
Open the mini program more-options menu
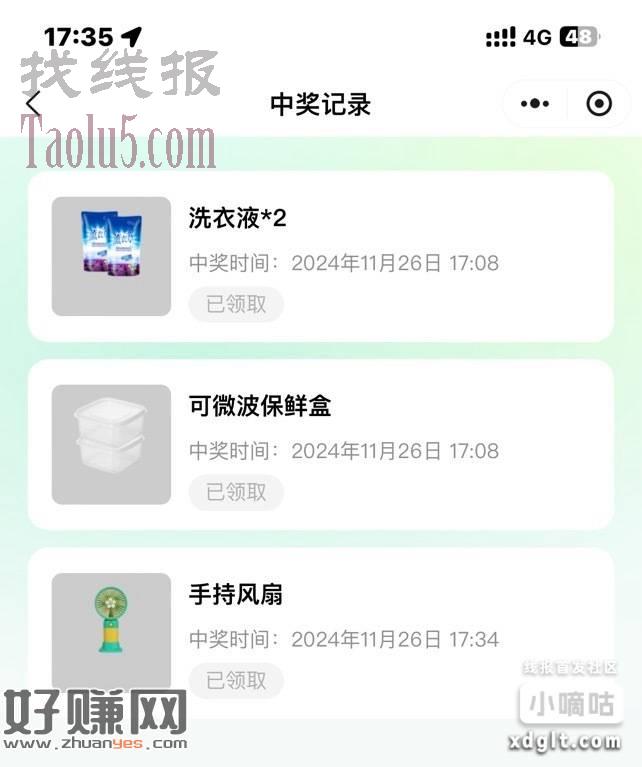(x=536, y=104)
